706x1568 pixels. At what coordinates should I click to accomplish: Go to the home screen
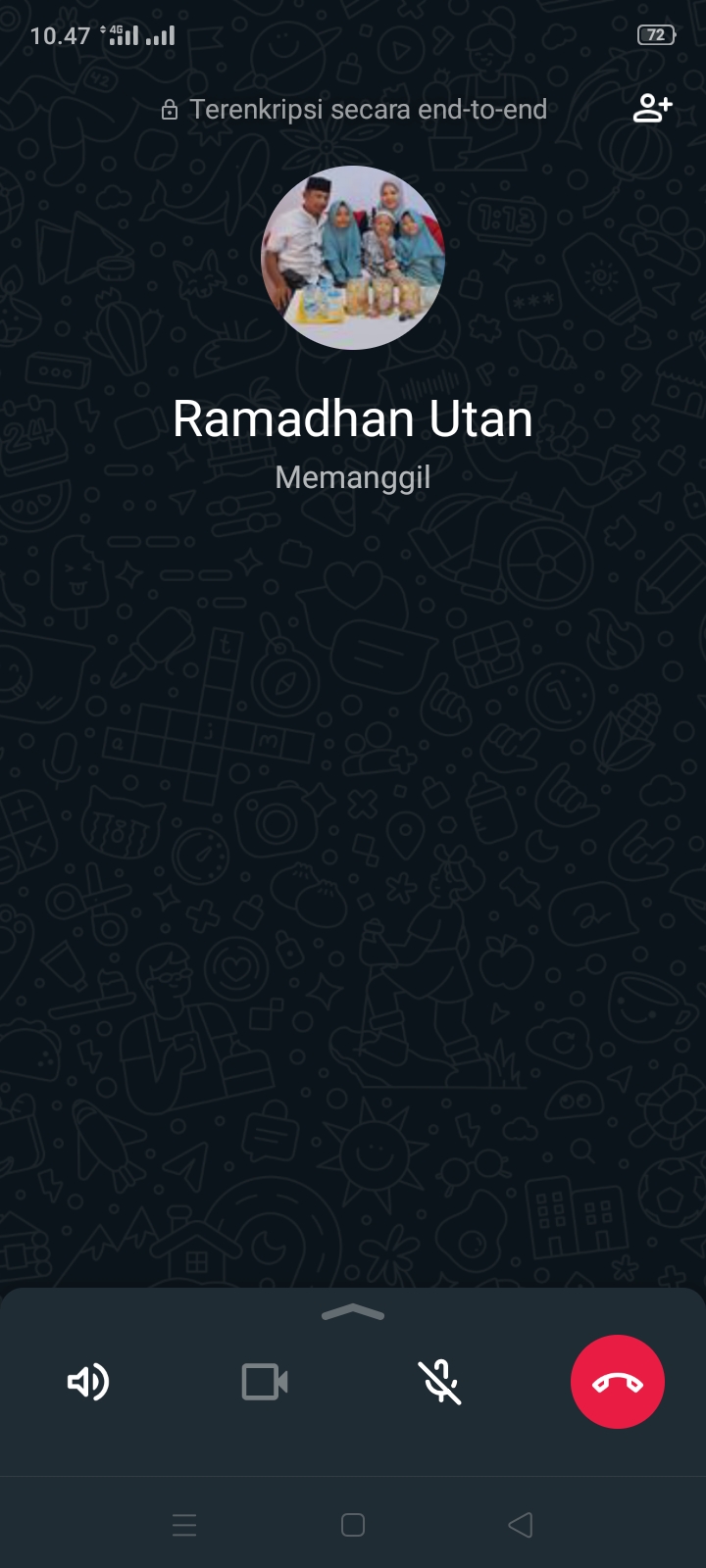tap(353, 1525)
